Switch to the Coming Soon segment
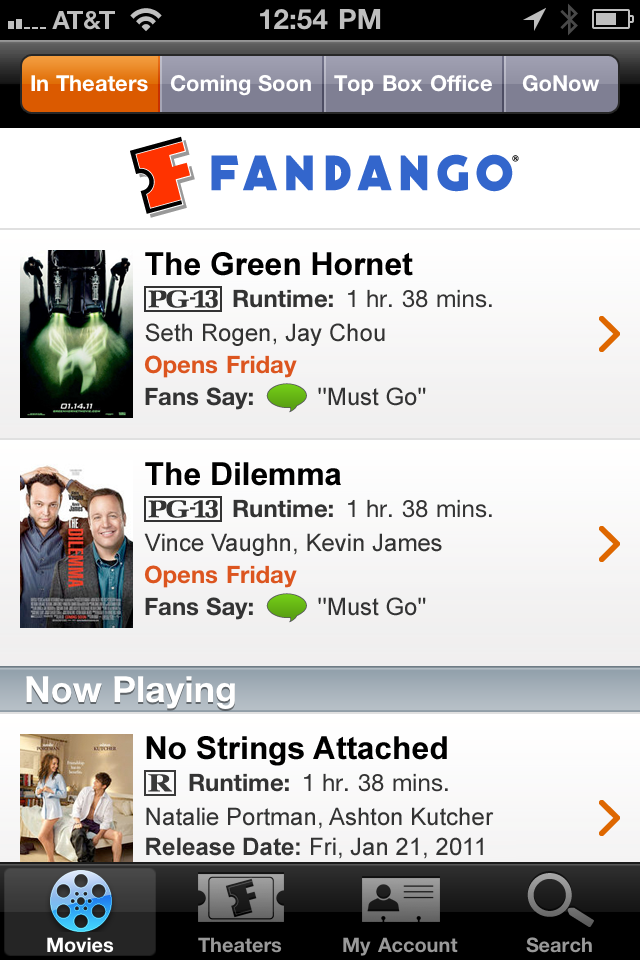Viewport: 640px width, 960px height. [x=241, y=84]
